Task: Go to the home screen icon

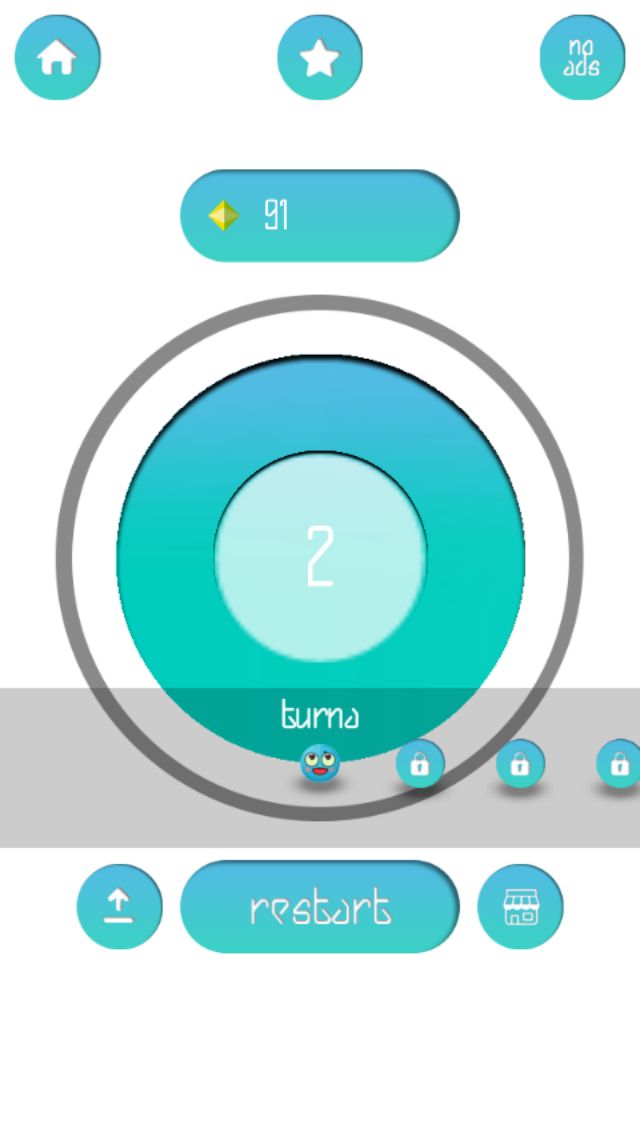Action: click(x=57, y=57)
